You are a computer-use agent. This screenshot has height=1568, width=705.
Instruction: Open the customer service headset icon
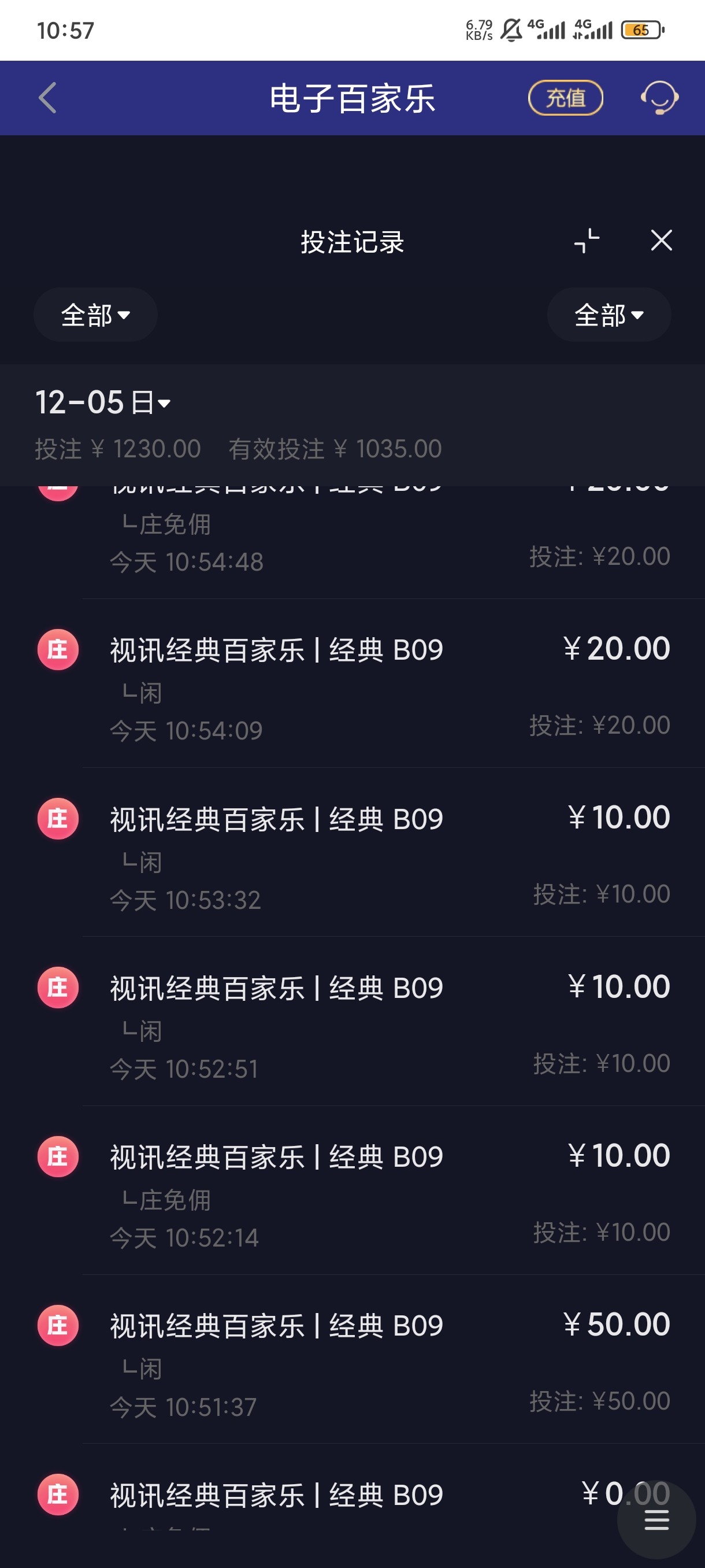point(659,98)
